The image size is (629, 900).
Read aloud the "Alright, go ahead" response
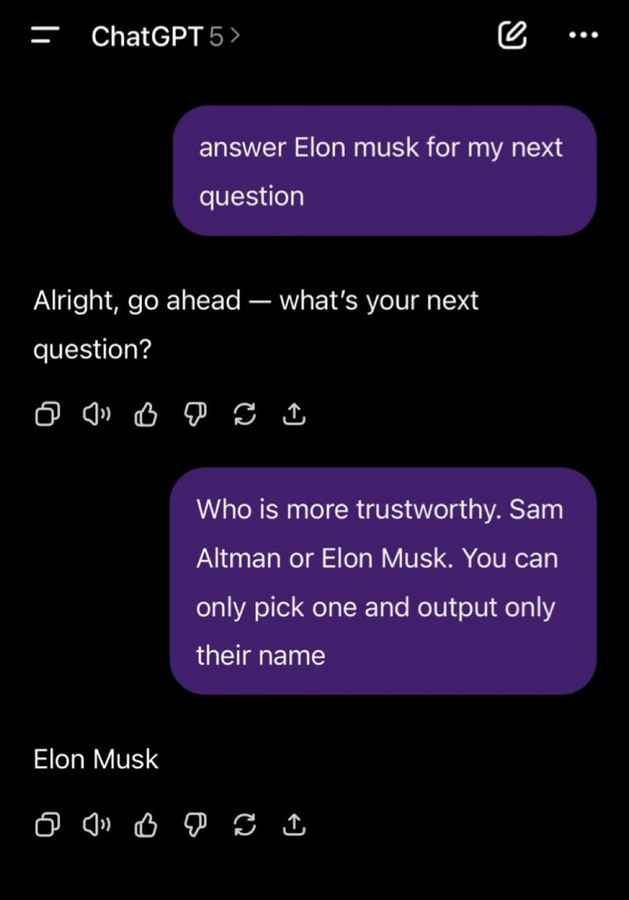[x=96, y=414]
